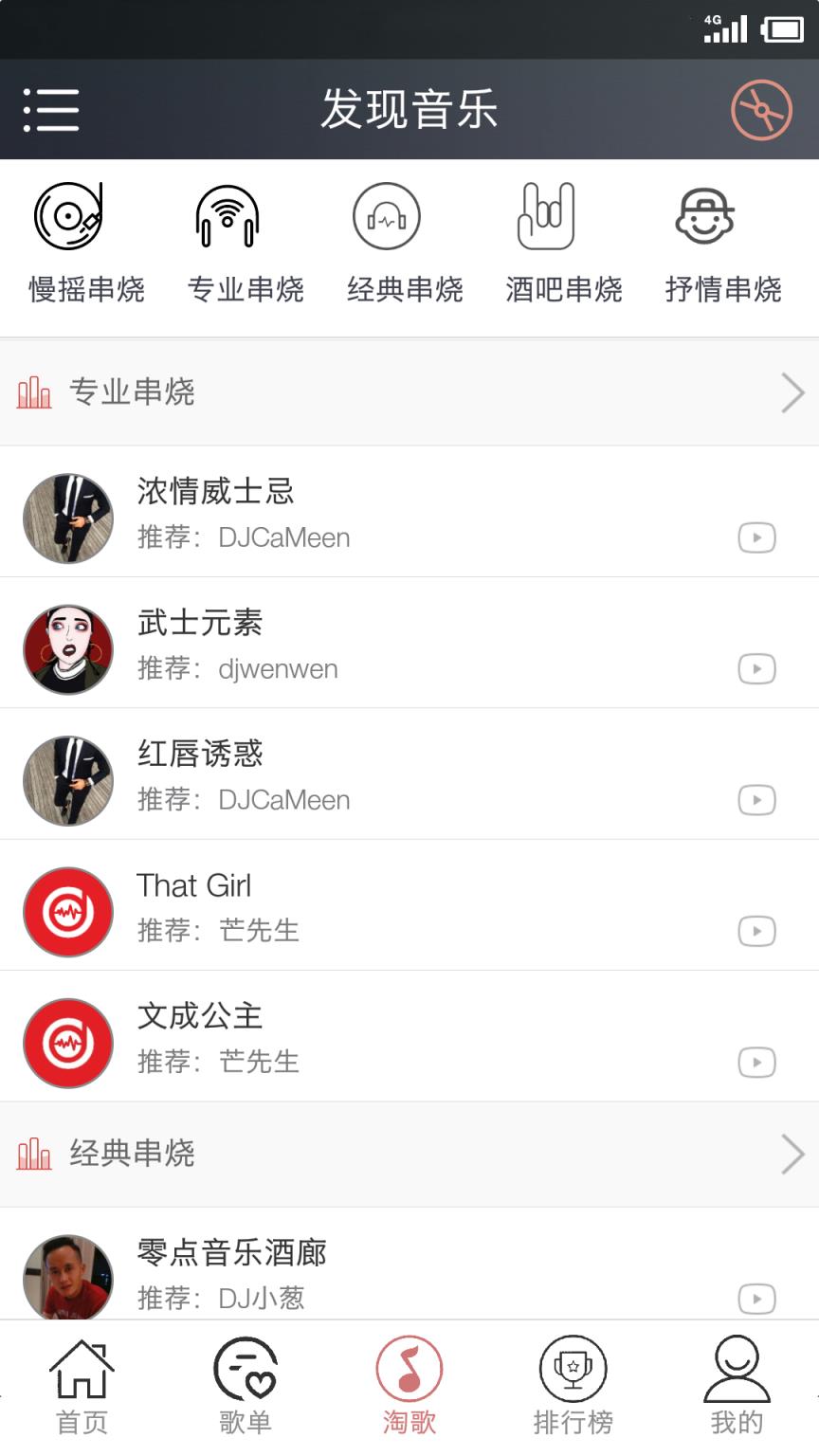Click the red bar-chart icon beside 专业串烧 header
Screen dimensions: 819x1456
coord(32,391)
